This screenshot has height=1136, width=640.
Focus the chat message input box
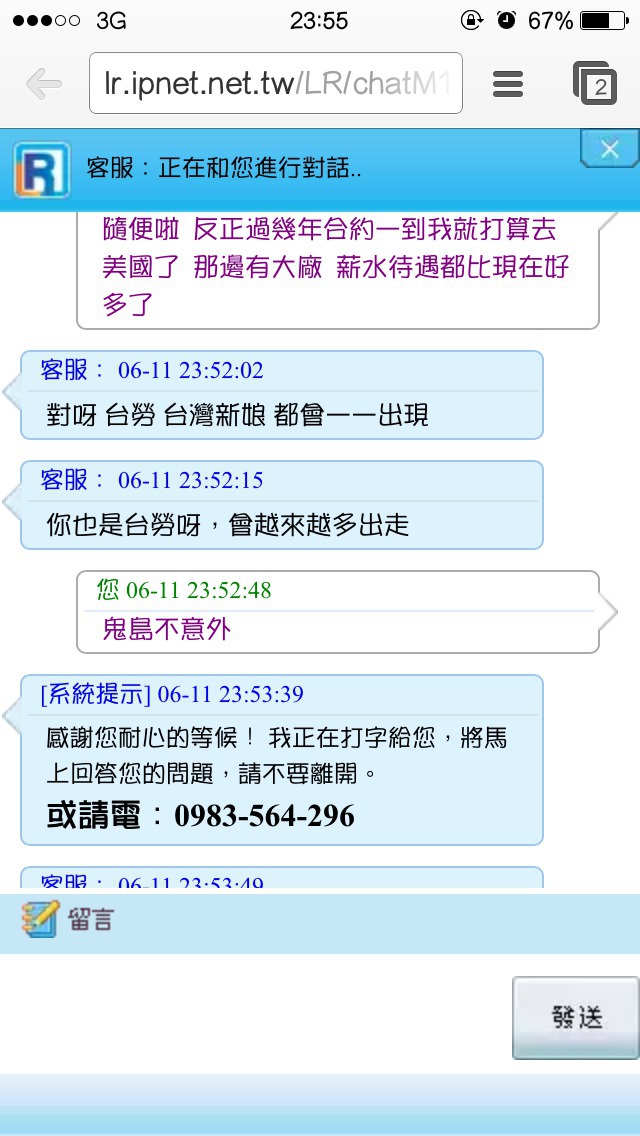(254, 1014)
